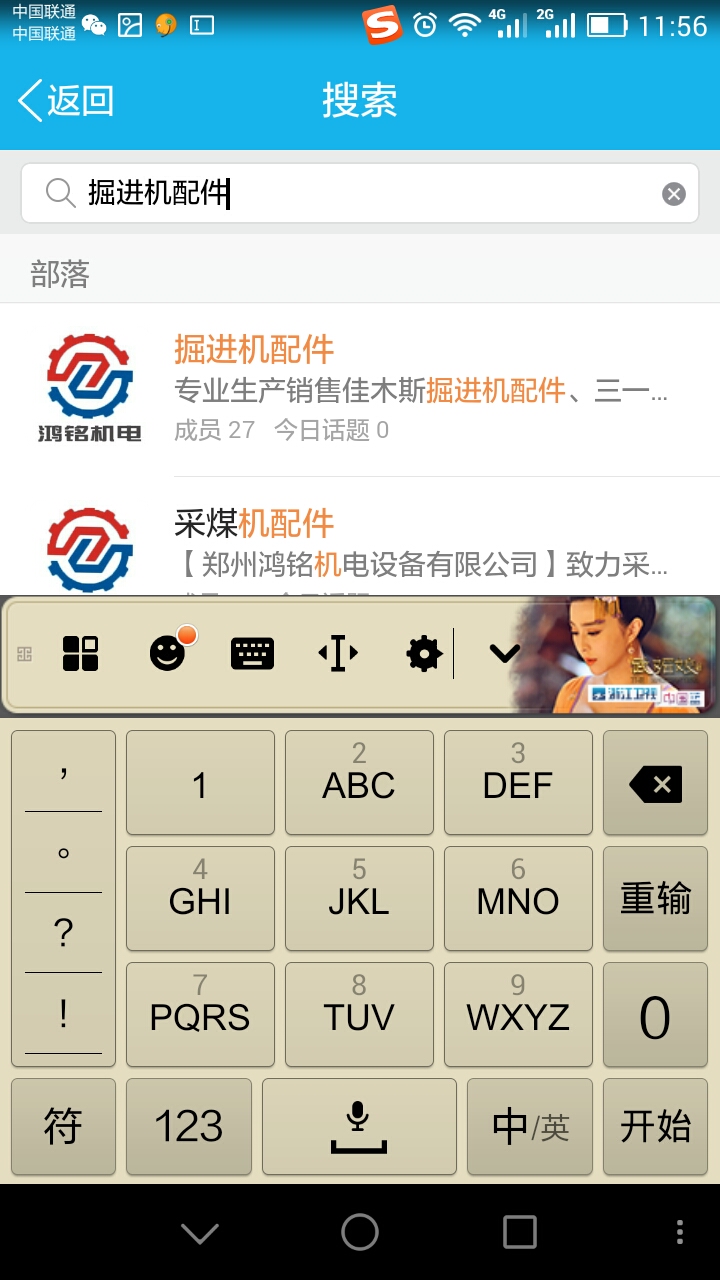
Task: Start voice input with the microphone key
Action: 359,1127
